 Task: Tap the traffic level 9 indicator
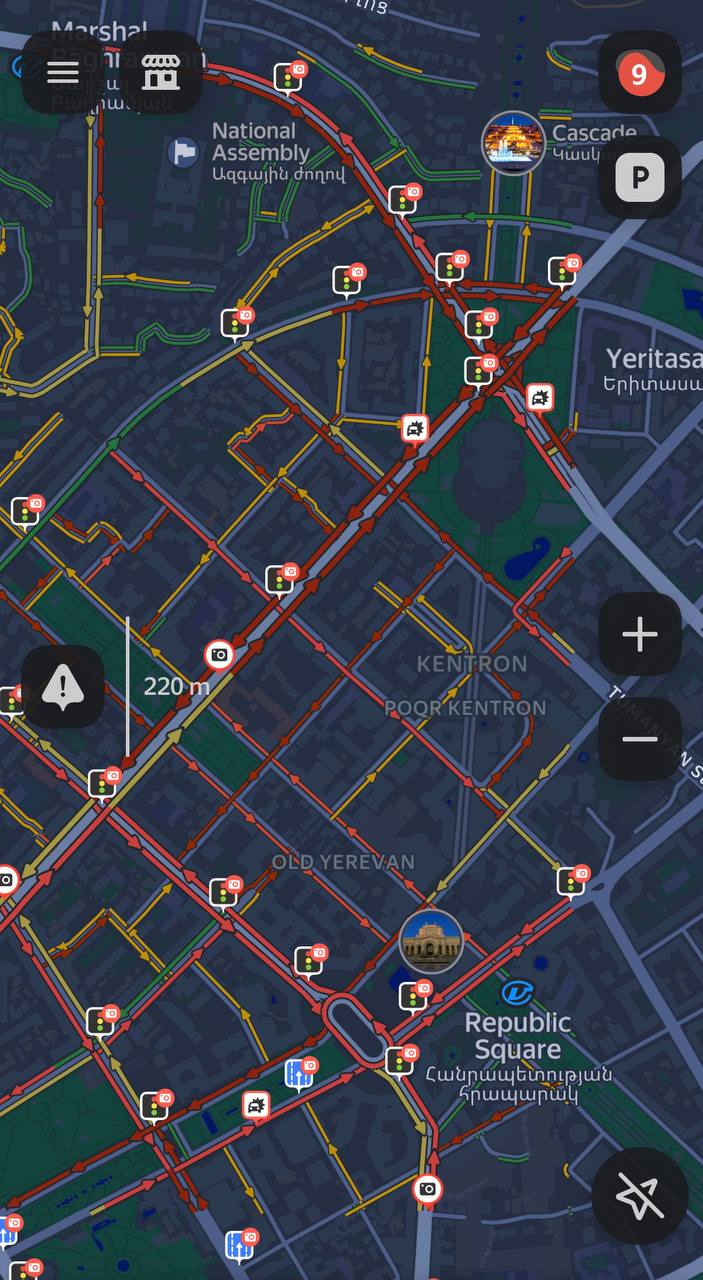(639, 73)
